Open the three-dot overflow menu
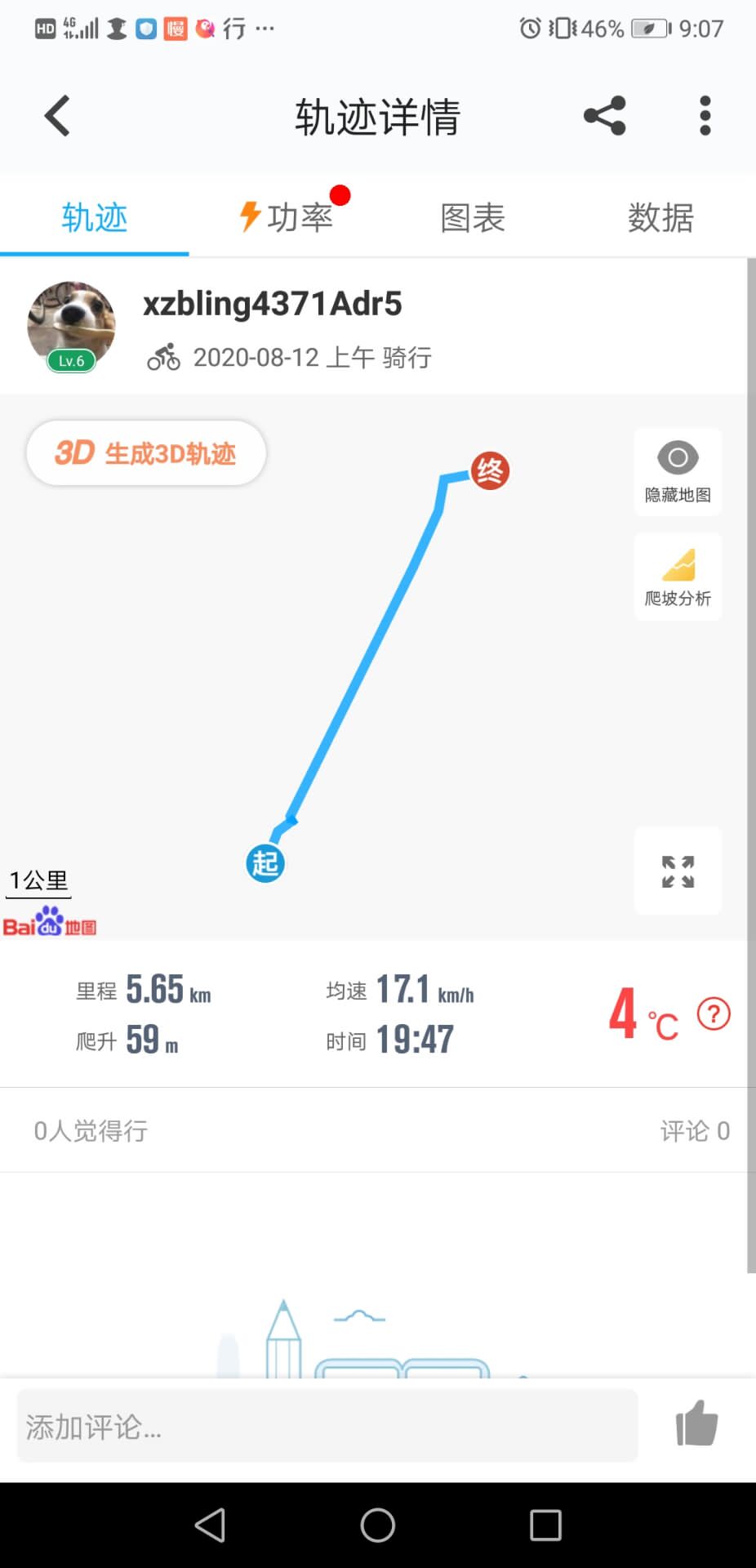Screen dimensions: 756x1568 click(705, 115)
